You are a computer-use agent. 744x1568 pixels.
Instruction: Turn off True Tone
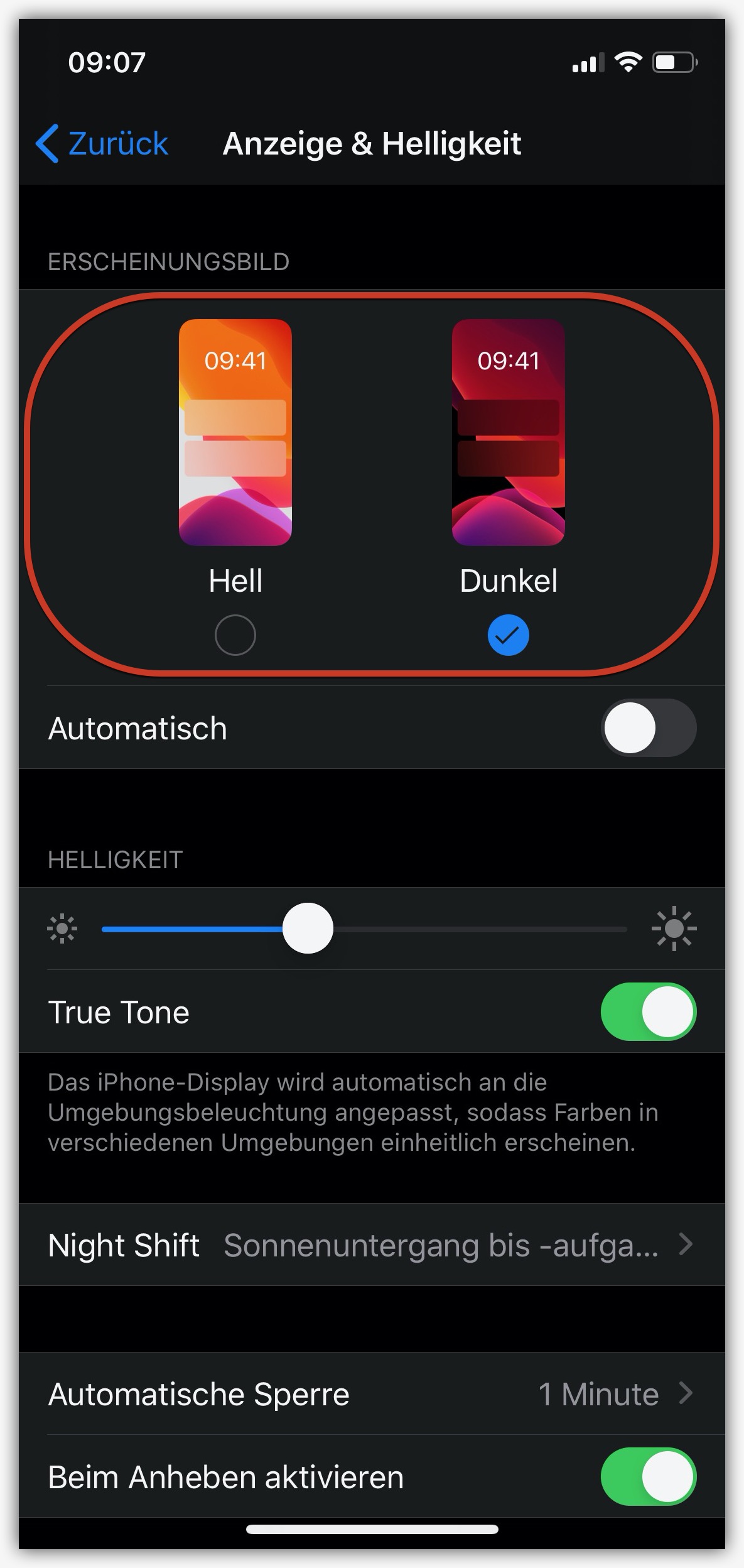click(649, 1011)
